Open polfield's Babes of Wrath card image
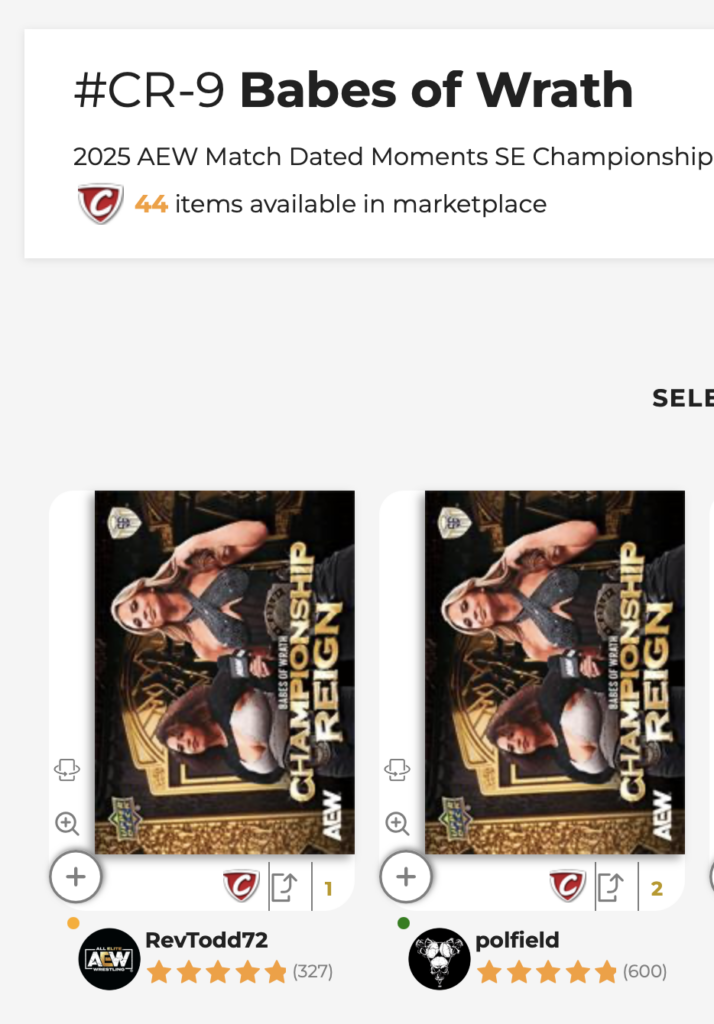This screenshot has width=714, height=1024. tap(554, 671)
